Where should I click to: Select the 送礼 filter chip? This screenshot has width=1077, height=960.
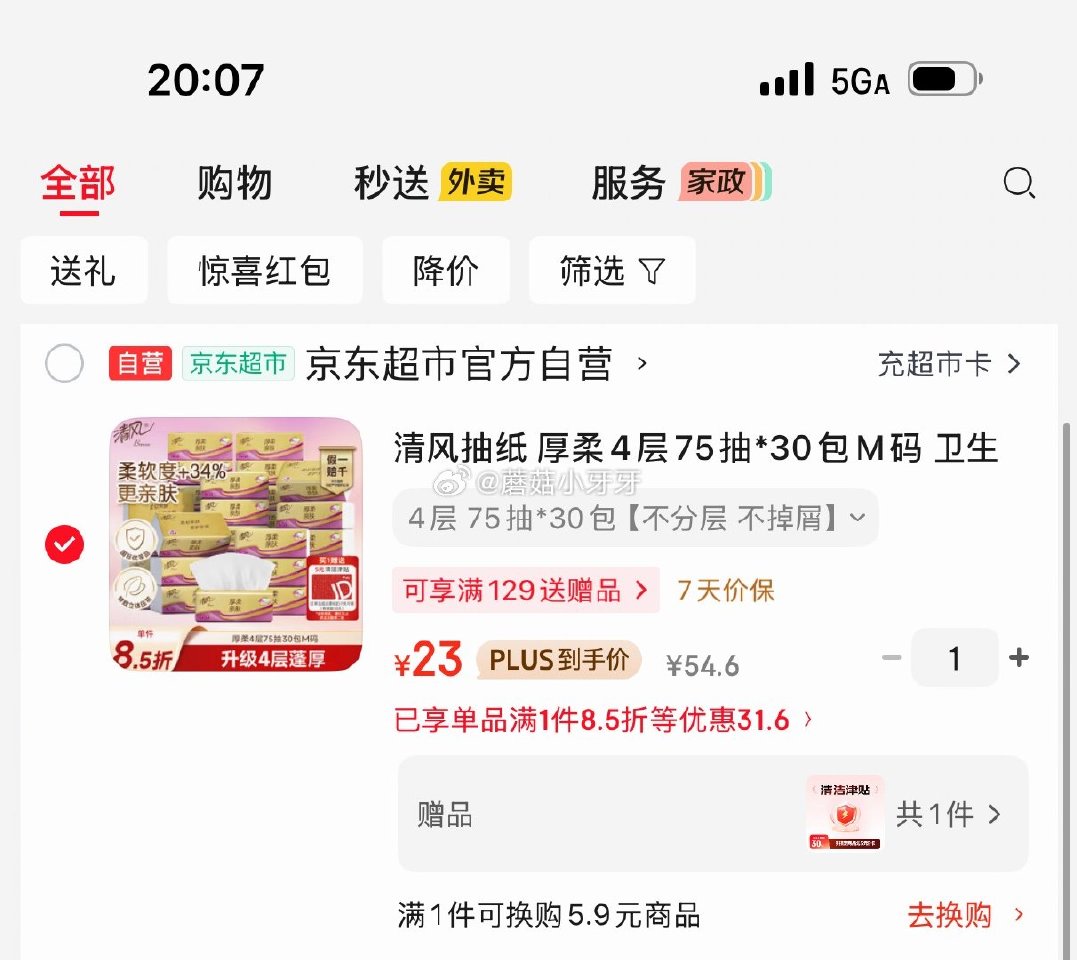pyautogui.click(x=83, y=271)
